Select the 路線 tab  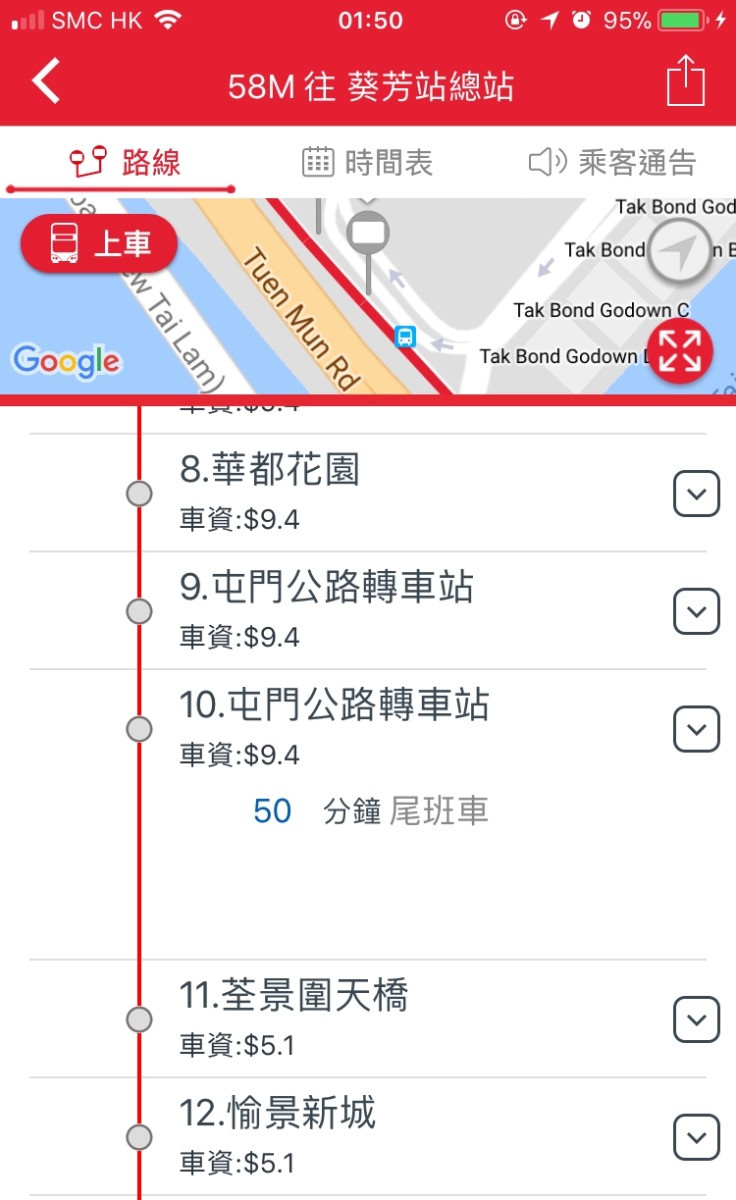124,162
